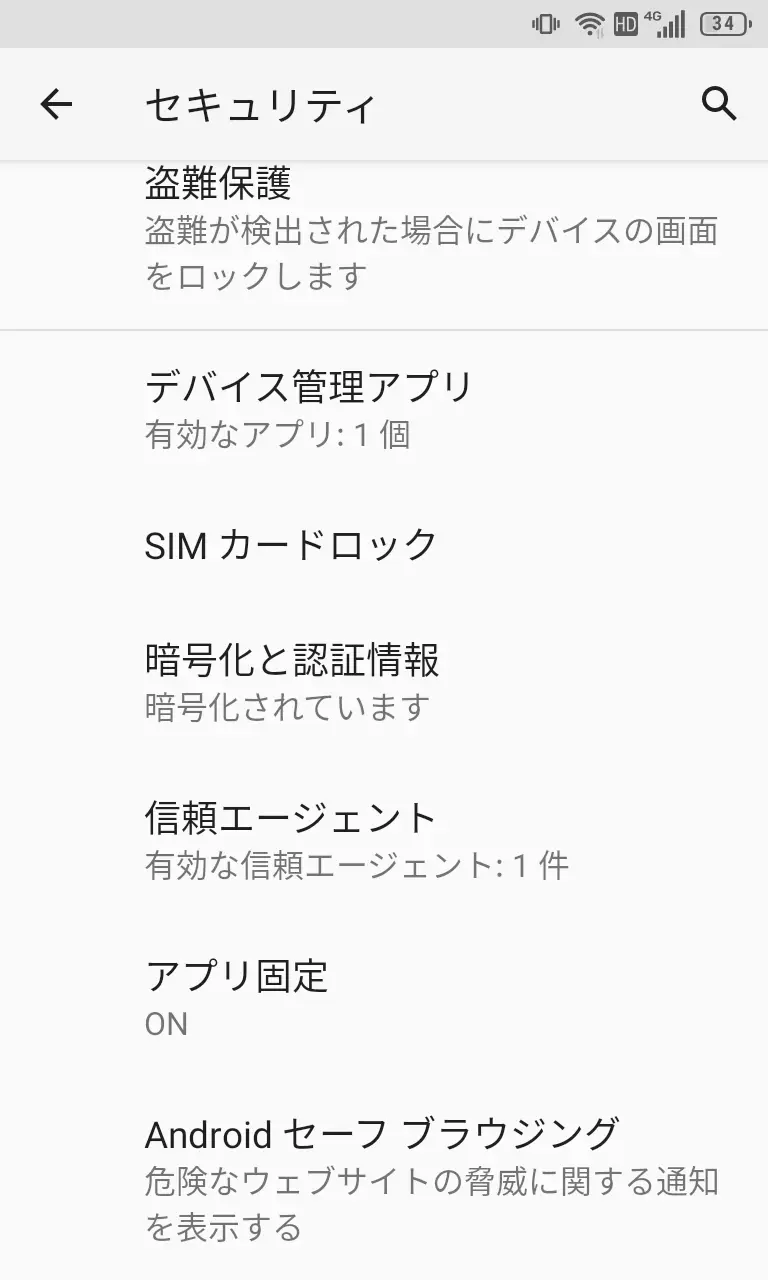The height and width of the screenshot is (1280, 768).
Task: Open SIM カードロック settings
Action: click(x=384, y=545)
